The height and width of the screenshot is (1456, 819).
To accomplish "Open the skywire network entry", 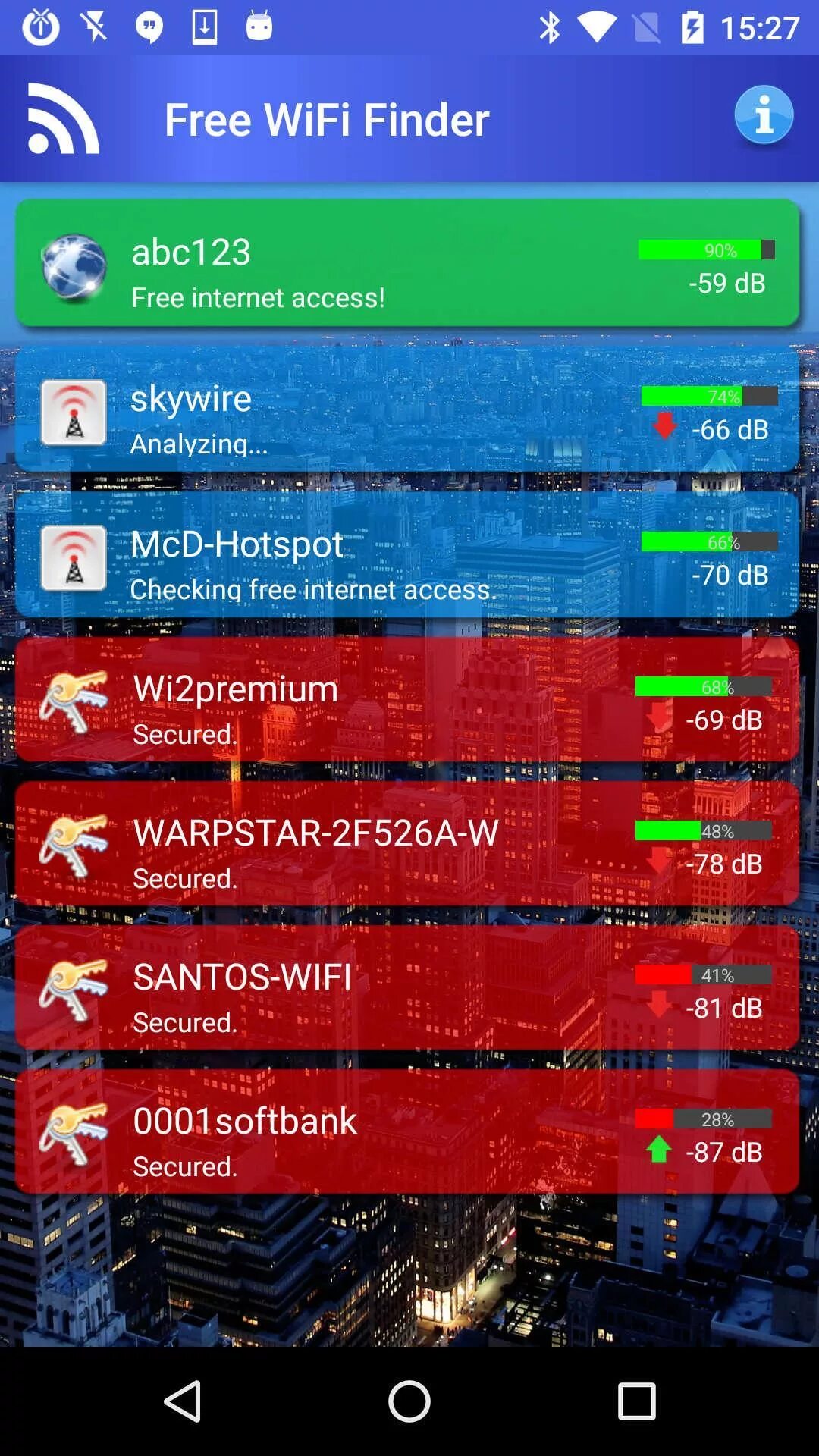I will point(407,410).
